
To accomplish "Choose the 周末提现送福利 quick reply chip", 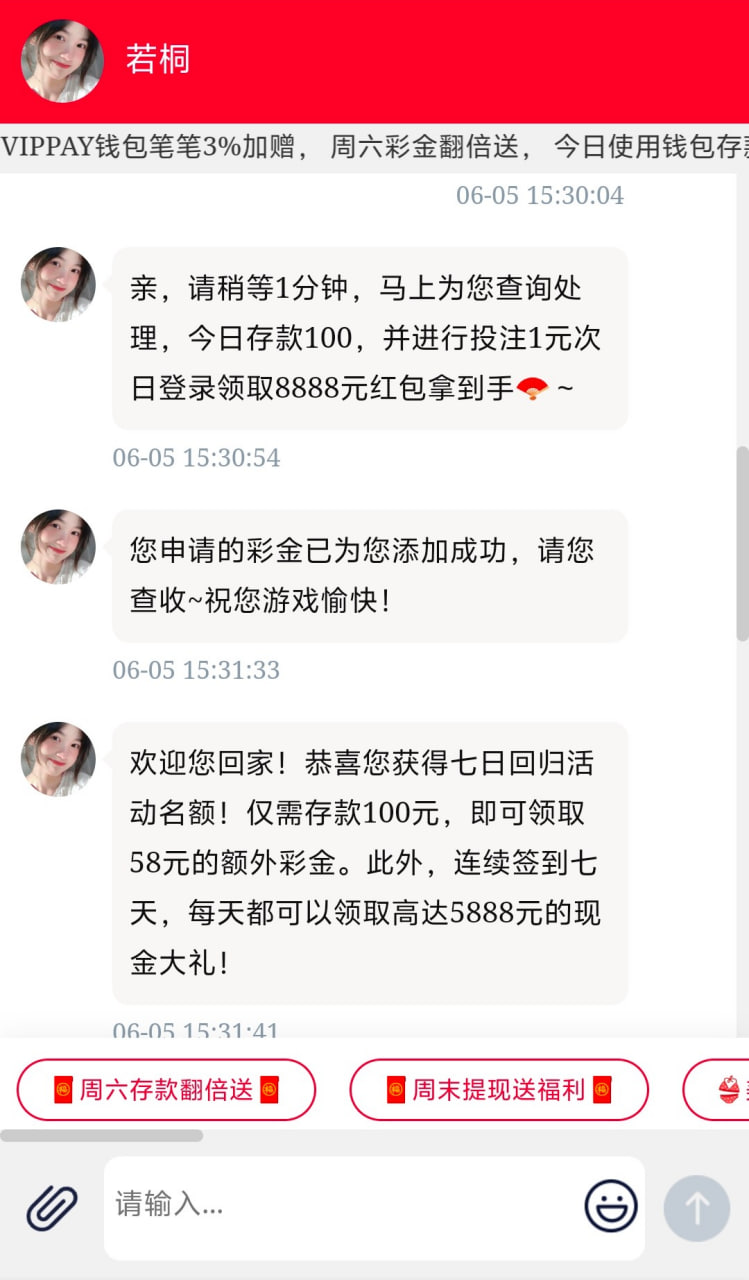I will click(498, 1089).
